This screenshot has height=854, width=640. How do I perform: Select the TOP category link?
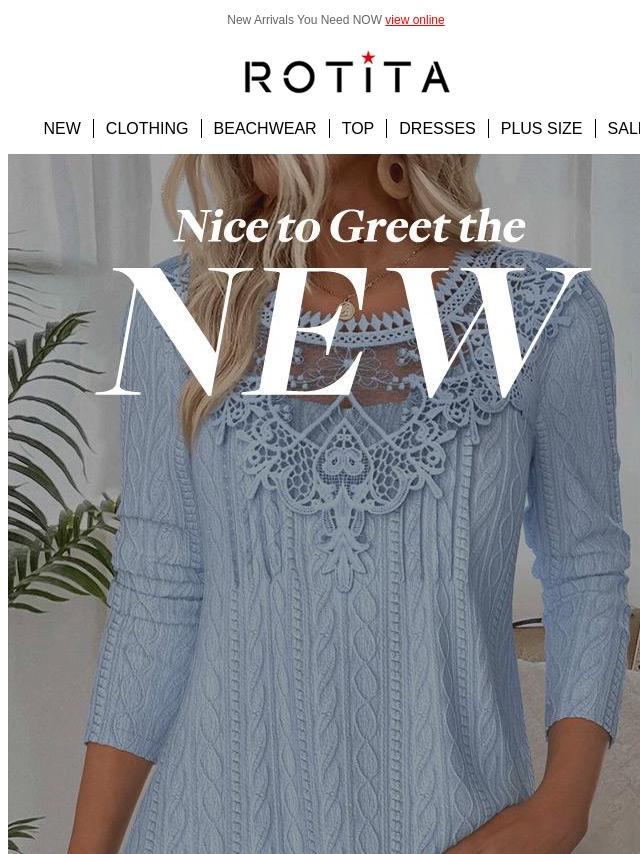pyautogui.click(x=358, y=129)
